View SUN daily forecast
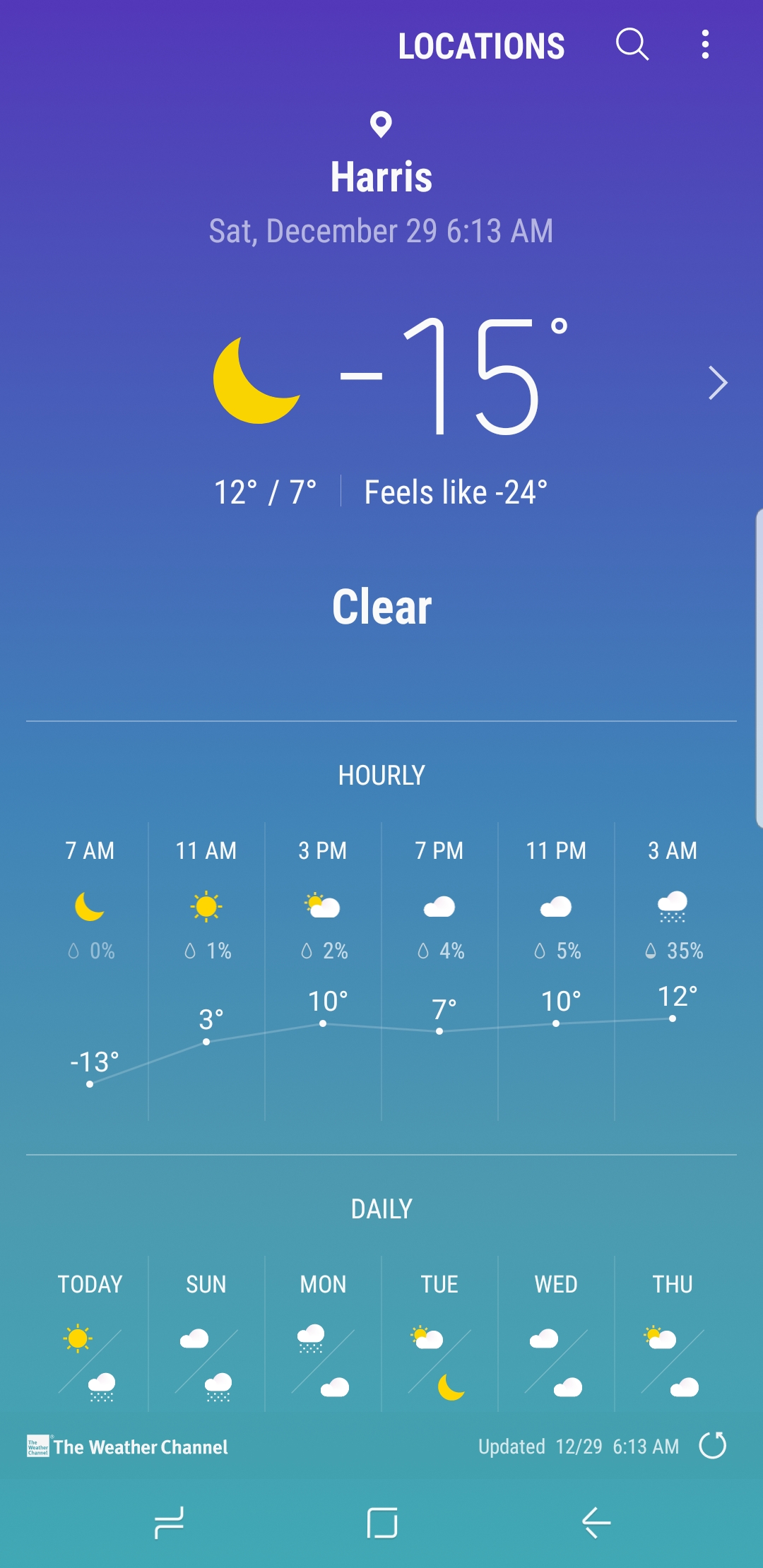Viewport: 763px width, 1568px height. click(206, 1334)
